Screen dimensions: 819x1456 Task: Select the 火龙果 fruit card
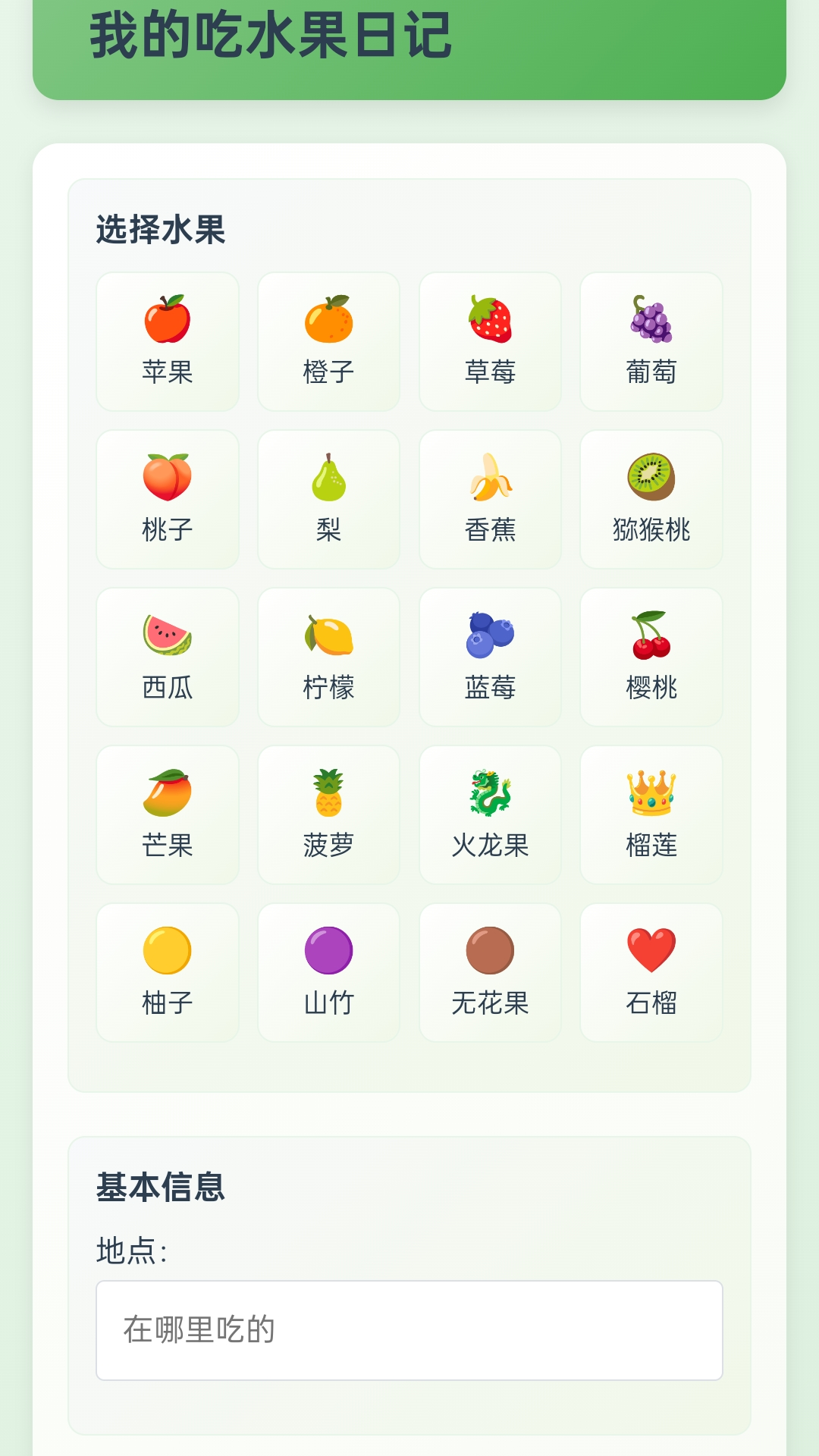click(x=490, y=814)
